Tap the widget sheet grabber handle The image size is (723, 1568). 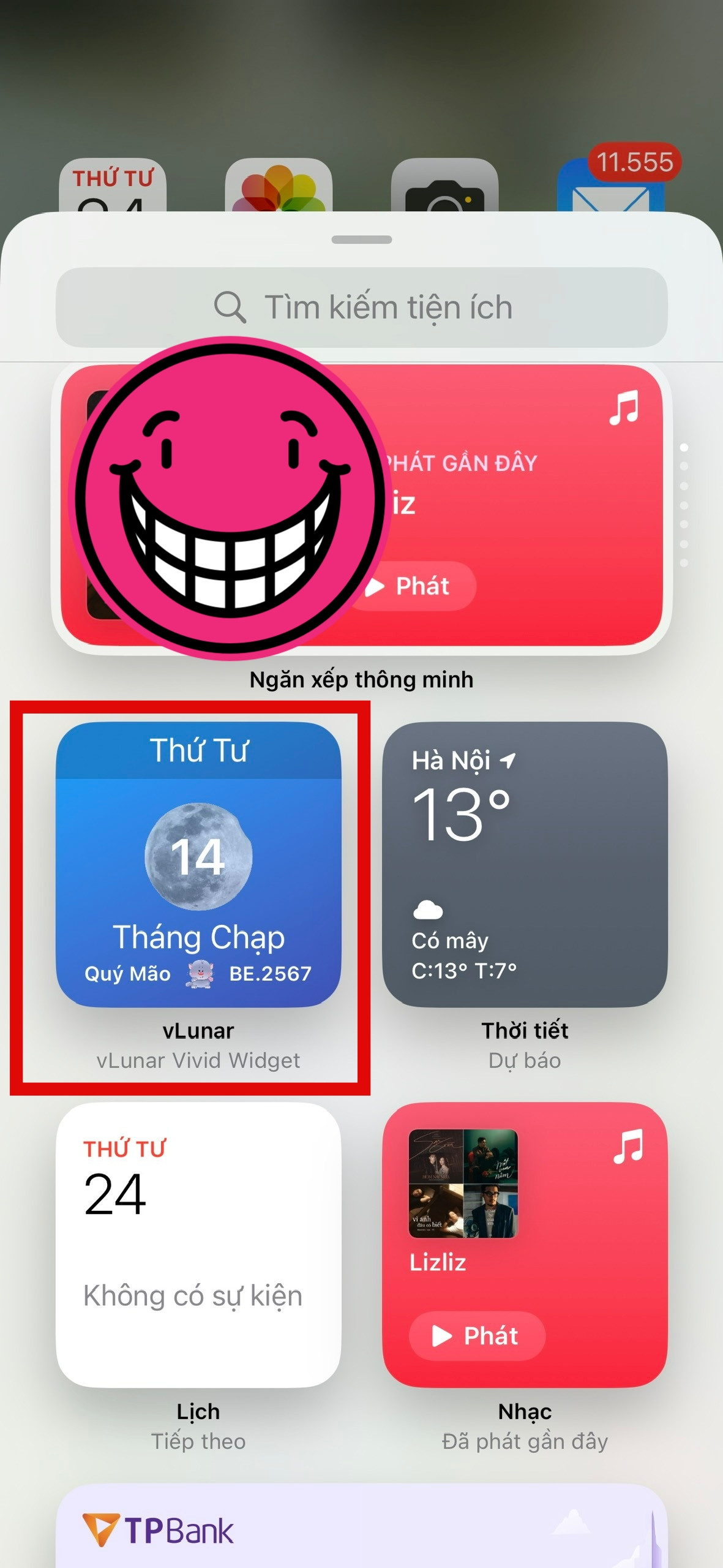(x=361, y=239)
